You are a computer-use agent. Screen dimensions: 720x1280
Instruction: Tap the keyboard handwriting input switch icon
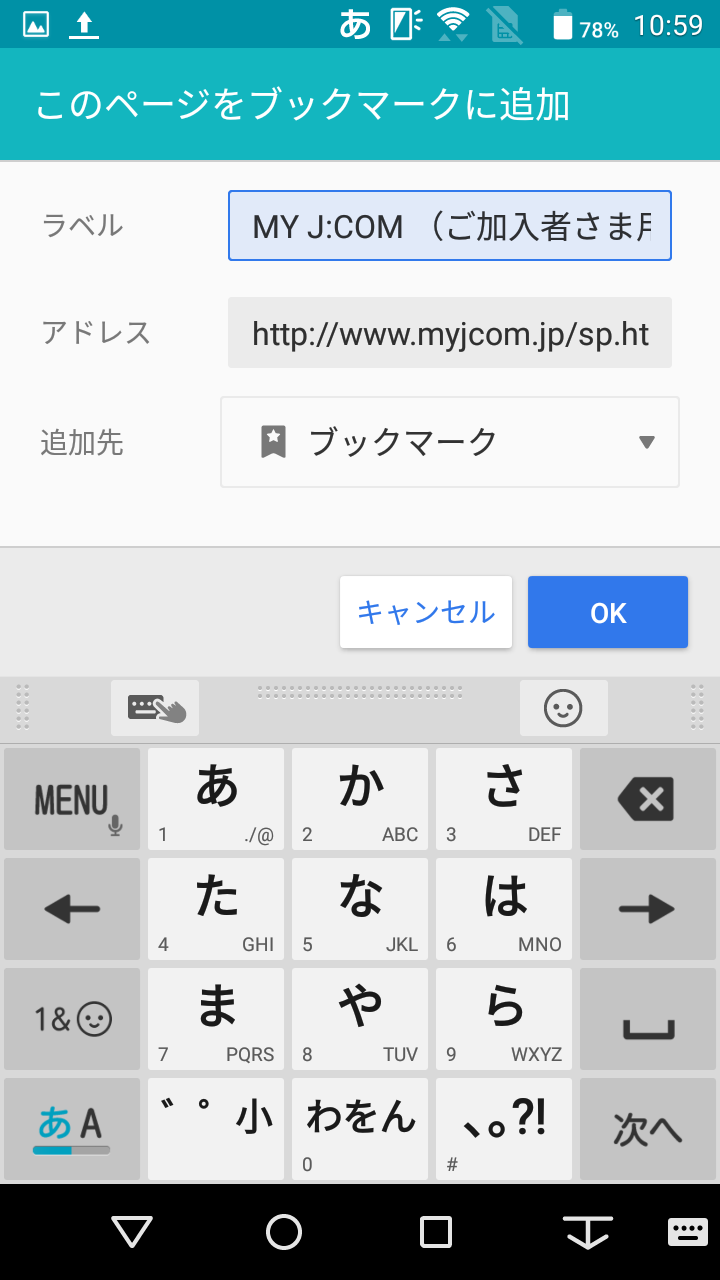click(155, 708)
